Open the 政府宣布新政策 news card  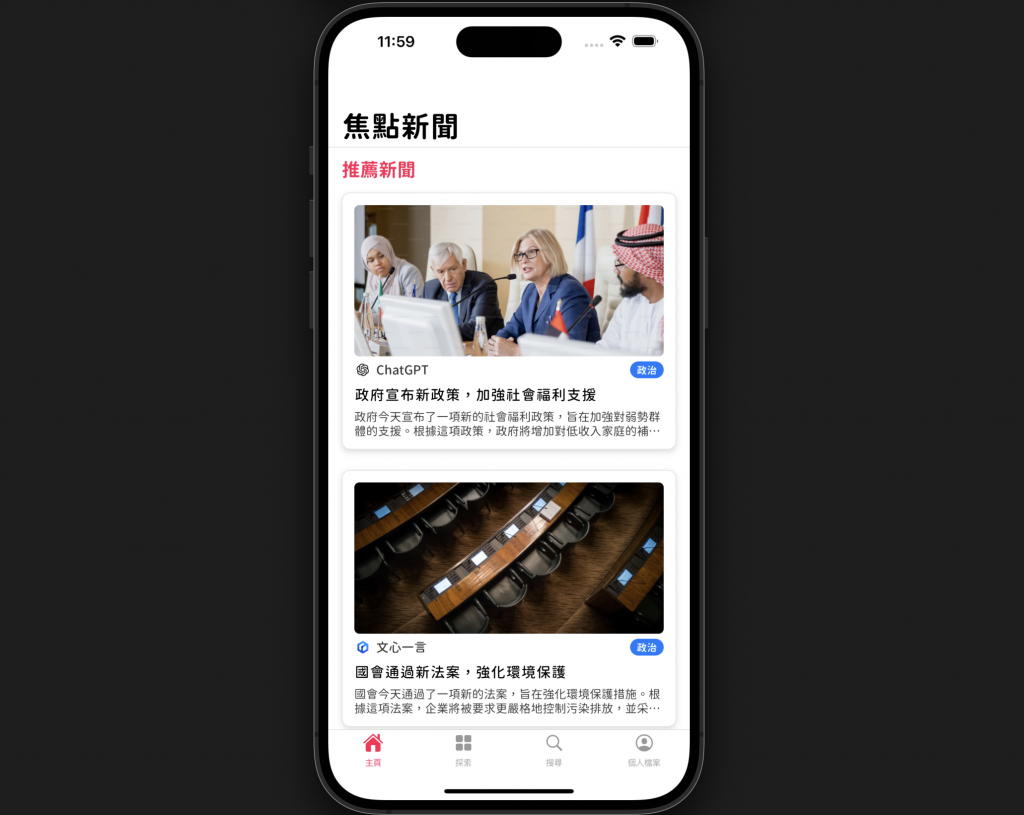point(508,320)
